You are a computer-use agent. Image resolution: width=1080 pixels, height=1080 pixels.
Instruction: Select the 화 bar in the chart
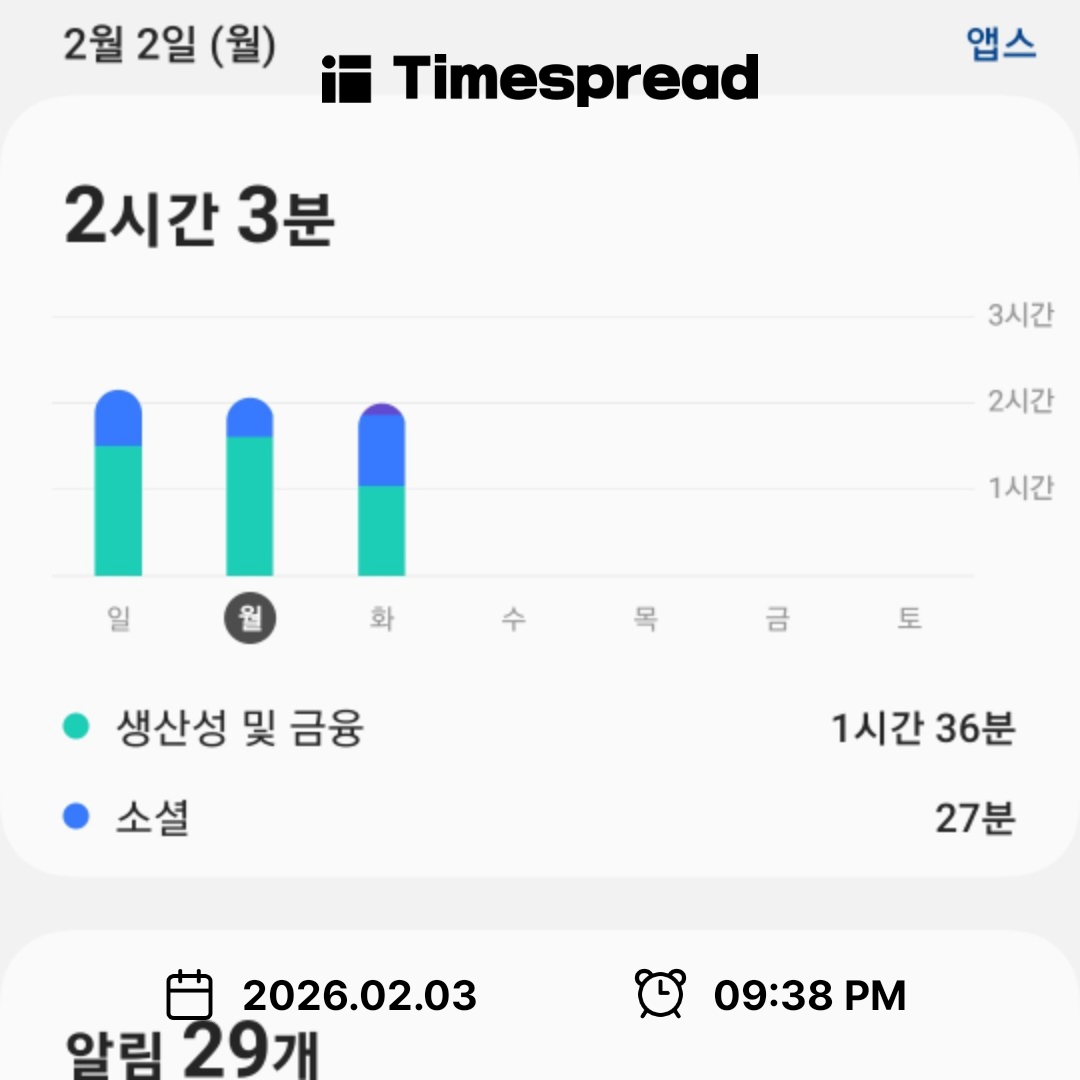pyautogui.click(x=381, y=491)
